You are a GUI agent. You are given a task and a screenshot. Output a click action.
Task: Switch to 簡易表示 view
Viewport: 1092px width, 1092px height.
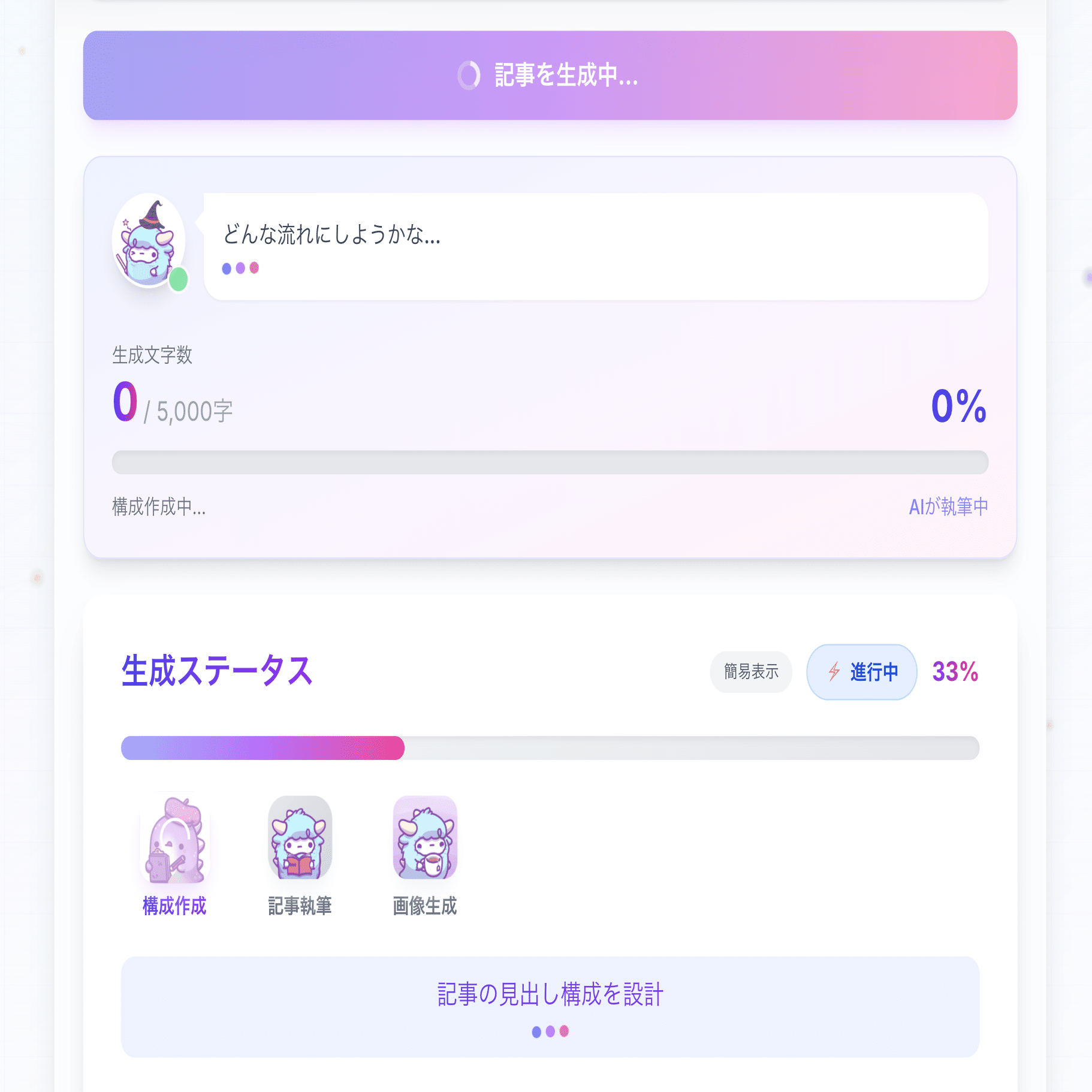(x=750, y=671)
